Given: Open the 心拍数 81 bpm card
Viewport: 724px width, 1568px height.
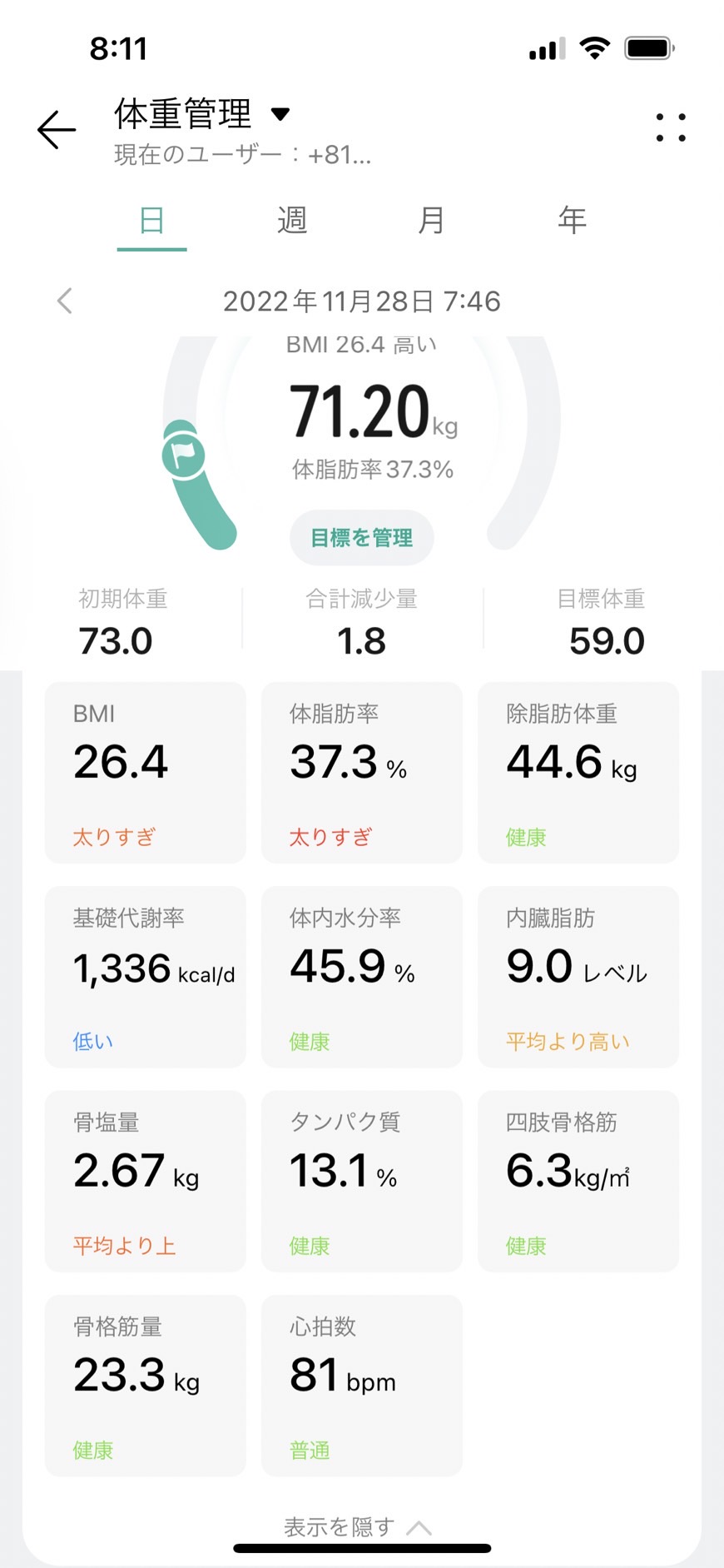Looking at the screenshot, I should point(362,1386).
